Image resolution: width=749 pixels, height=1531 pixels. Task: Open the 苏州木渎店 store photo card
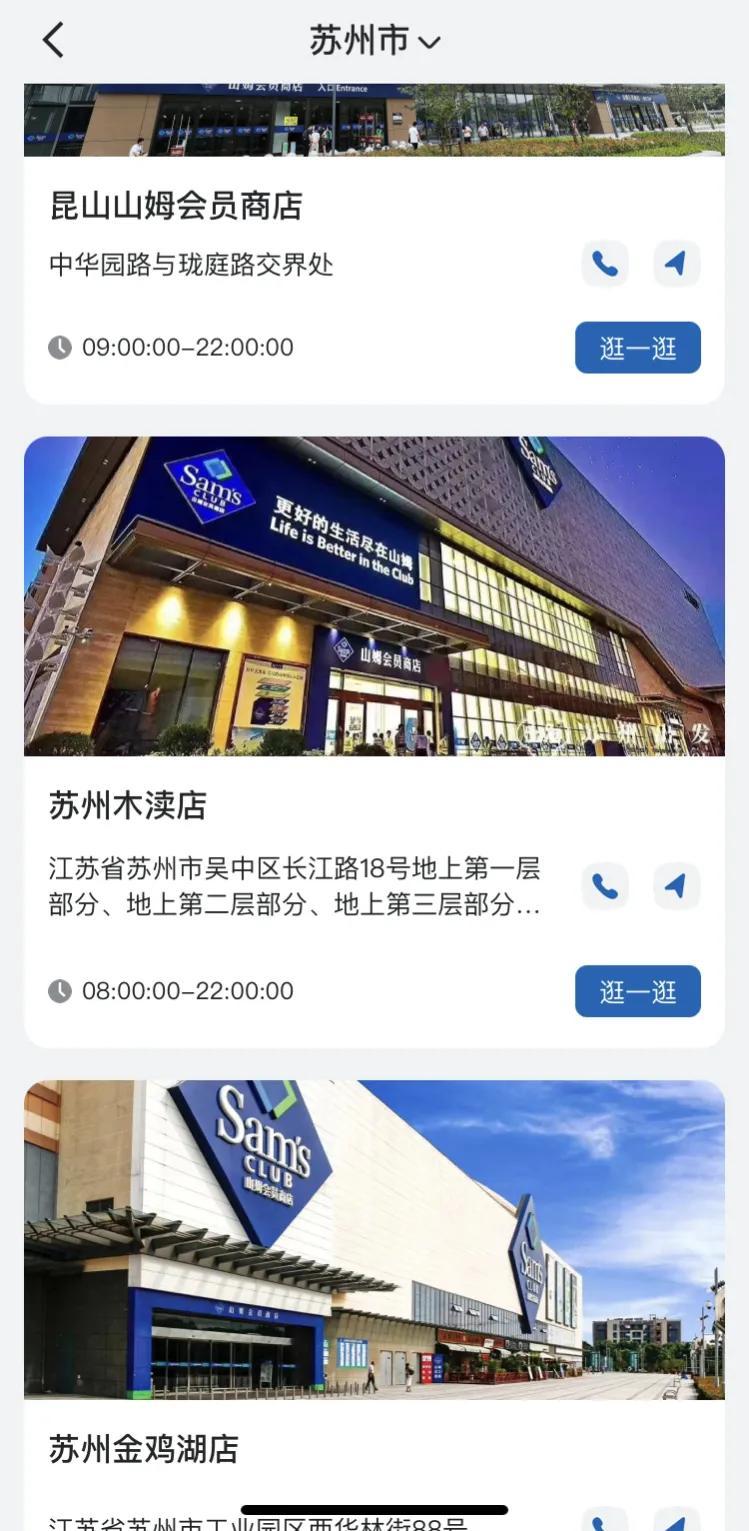[374, 596]
